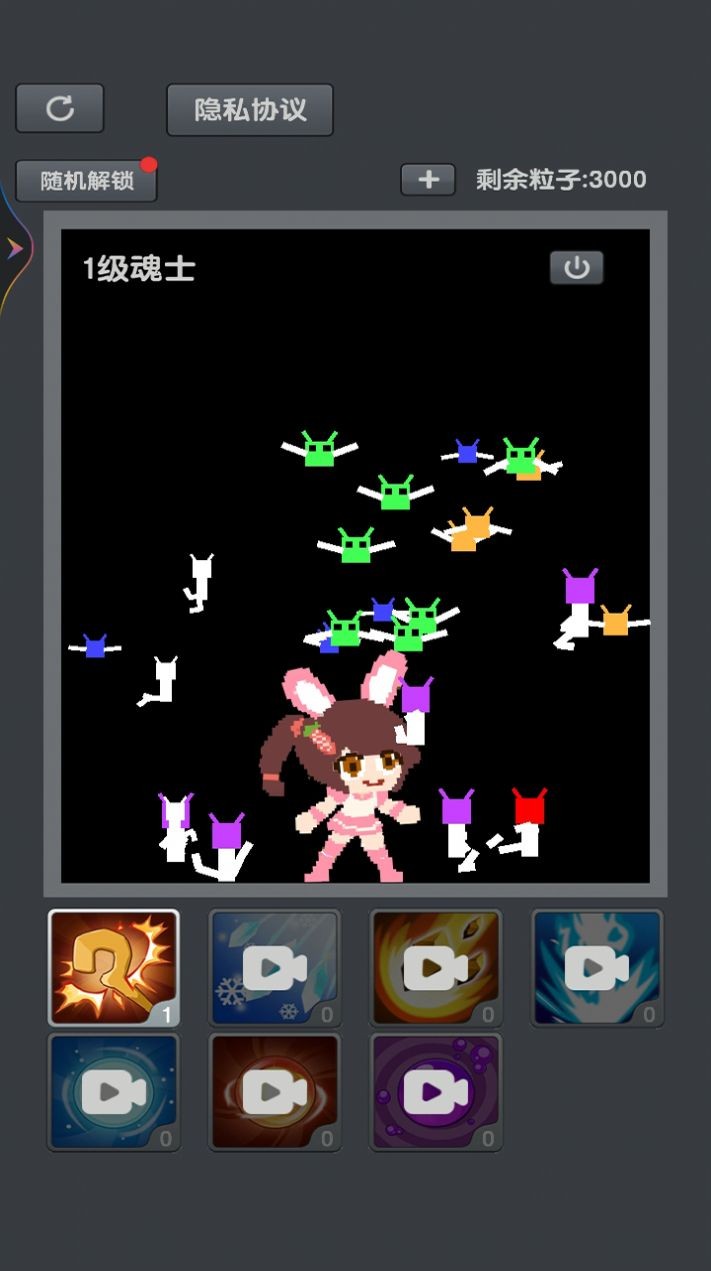Unlock the purple poison skill via video
The width and height of the screenshot is (711, 1271).
[436, 1092]
